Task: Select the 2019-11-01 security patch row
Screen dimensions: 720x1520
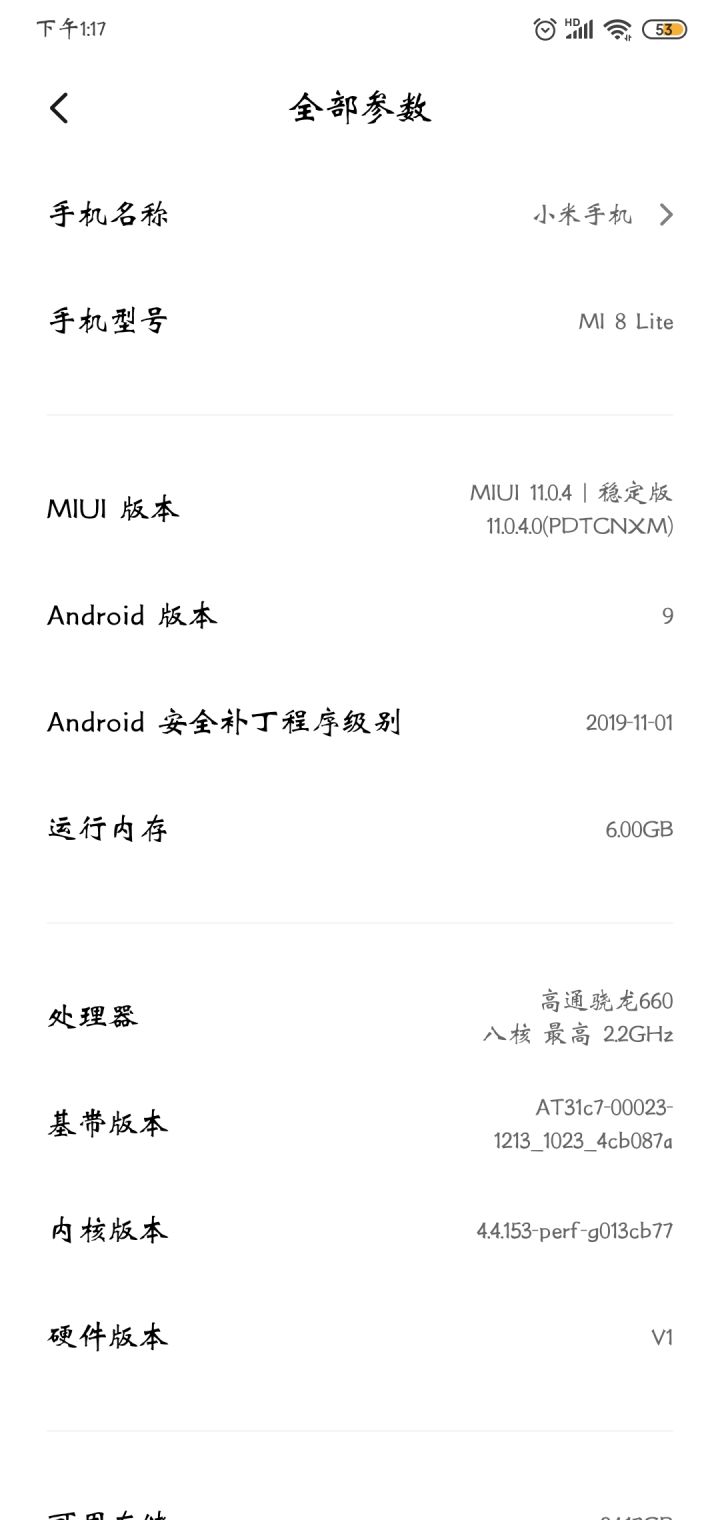Action: (360, 722)
